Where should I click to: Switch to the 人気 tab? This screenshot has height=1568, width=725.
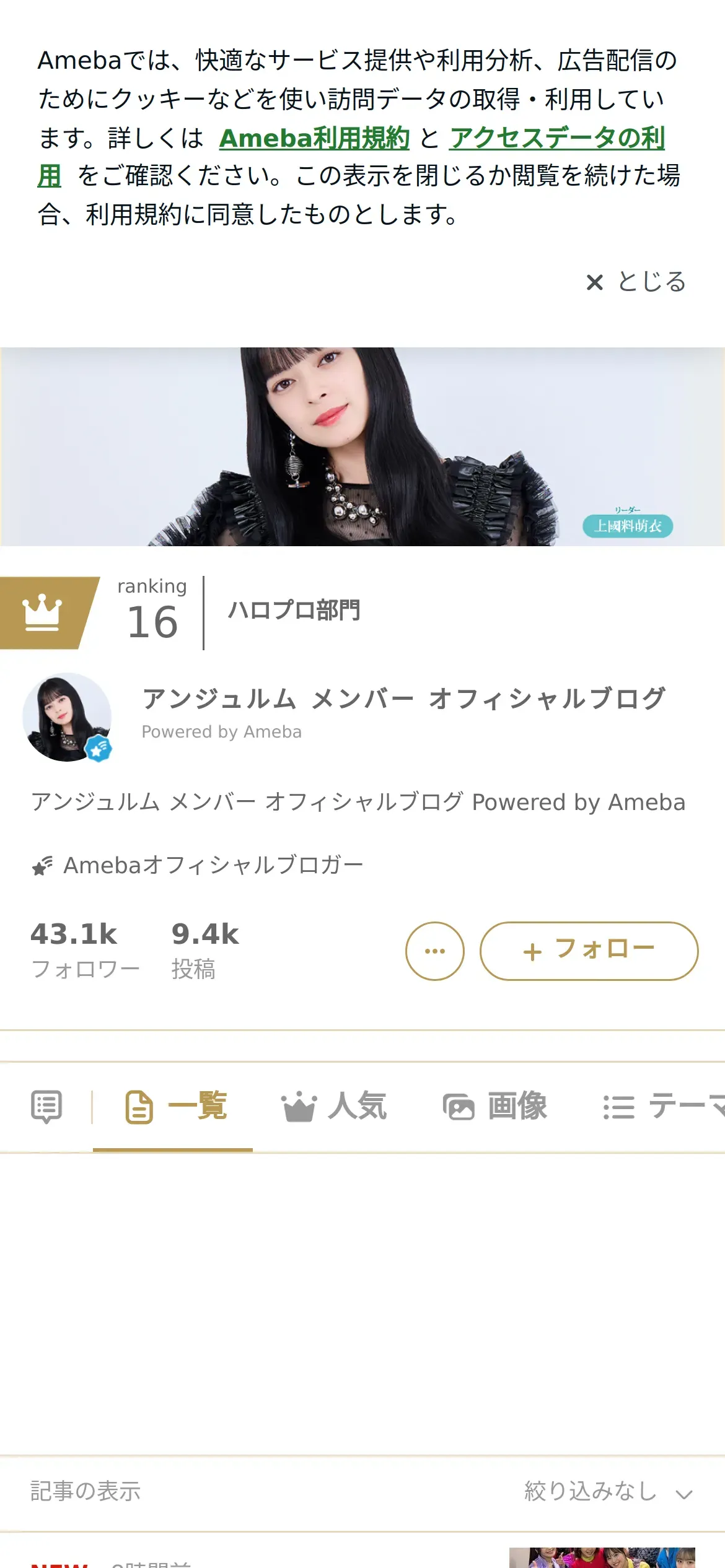pos(335,1107)
